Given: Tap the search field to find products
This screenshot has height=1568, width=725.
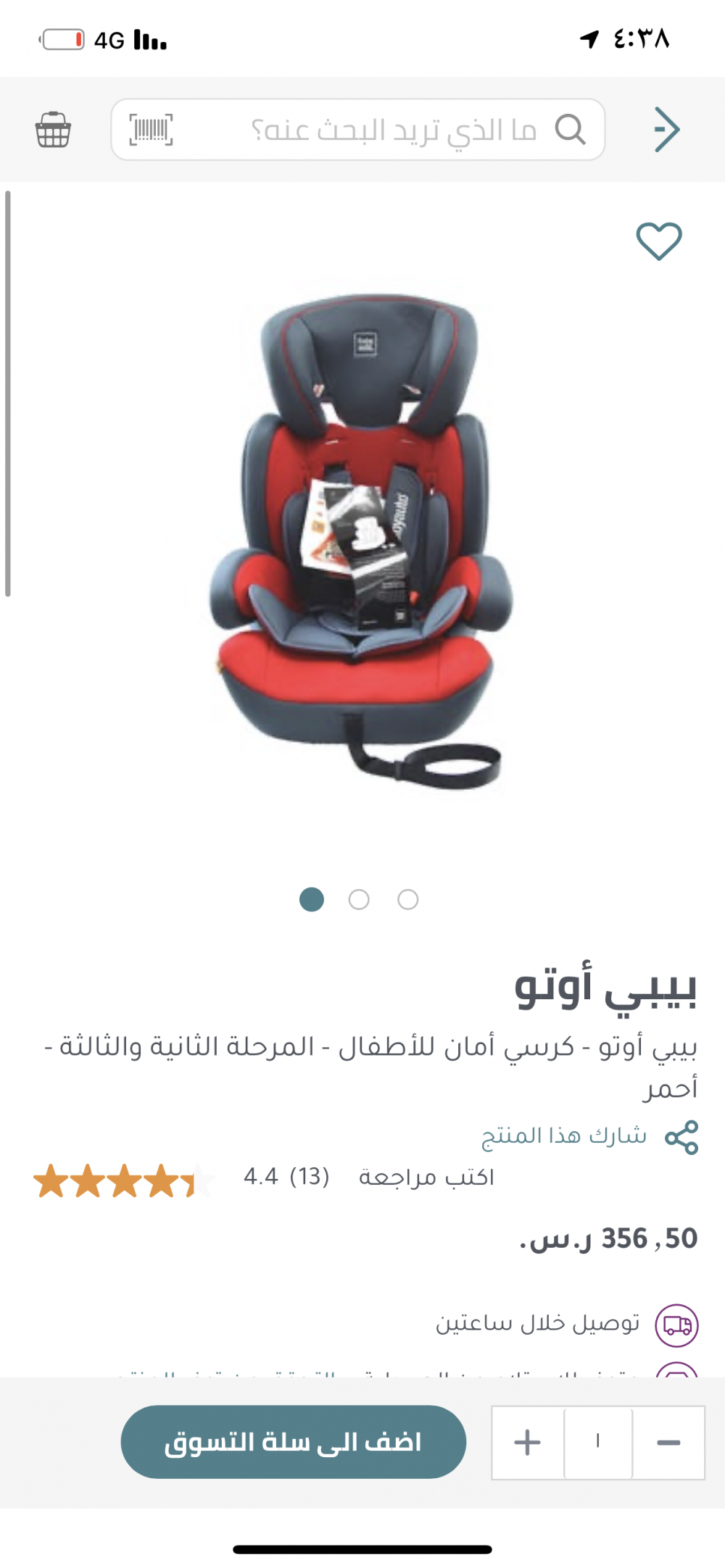Looking at the screenshot, I should [x=358, y=130].
